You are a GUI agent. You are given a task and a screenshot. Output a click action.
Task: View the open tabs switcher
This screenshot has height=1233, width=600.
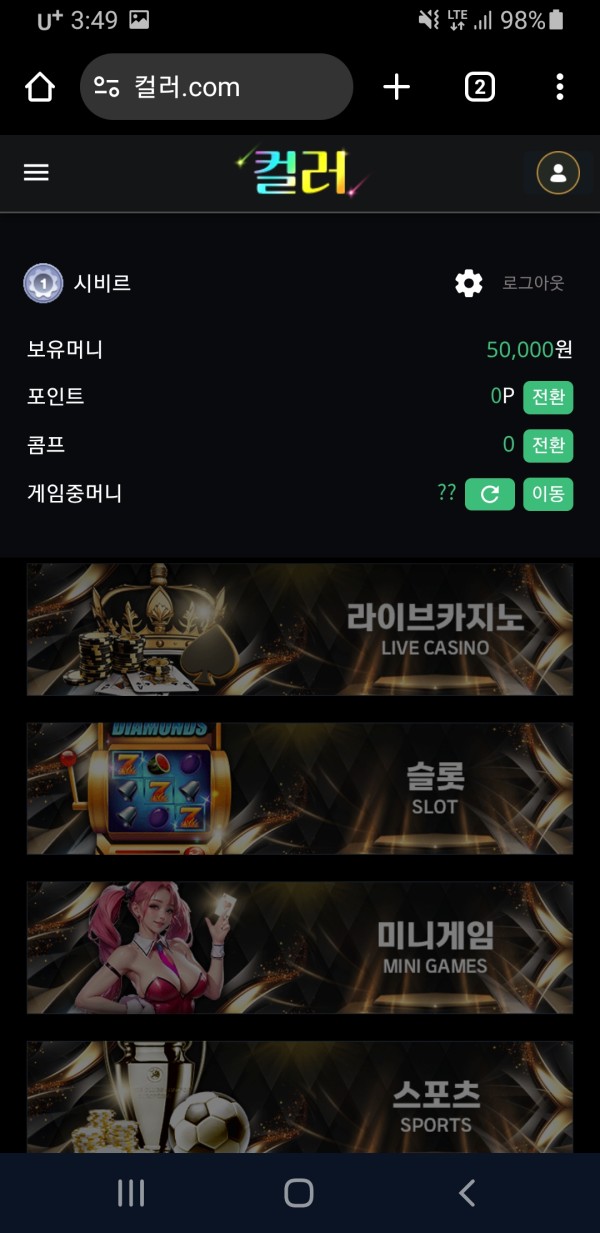(x=479, y=88)
